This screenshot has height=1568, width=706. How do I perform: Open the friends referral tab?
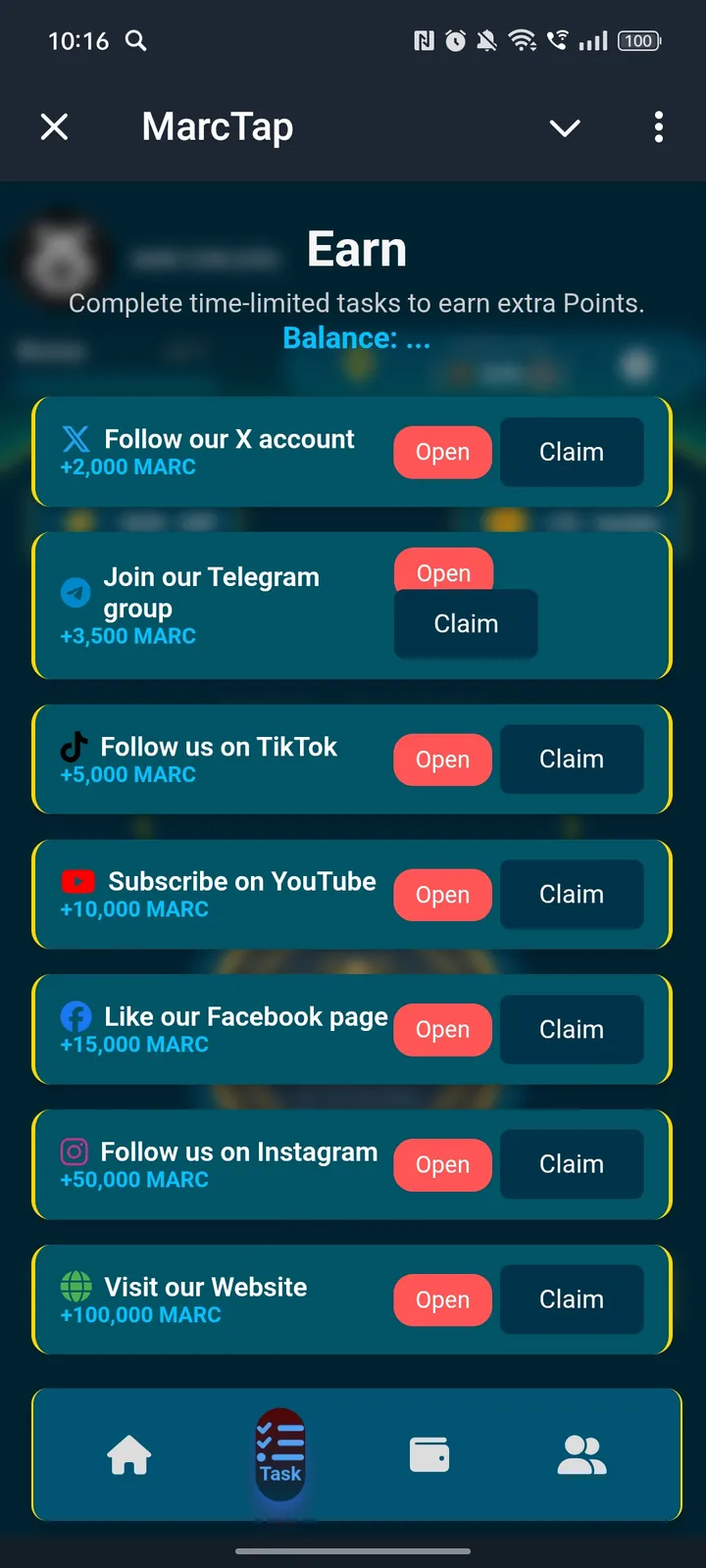tap(581, 1455)
